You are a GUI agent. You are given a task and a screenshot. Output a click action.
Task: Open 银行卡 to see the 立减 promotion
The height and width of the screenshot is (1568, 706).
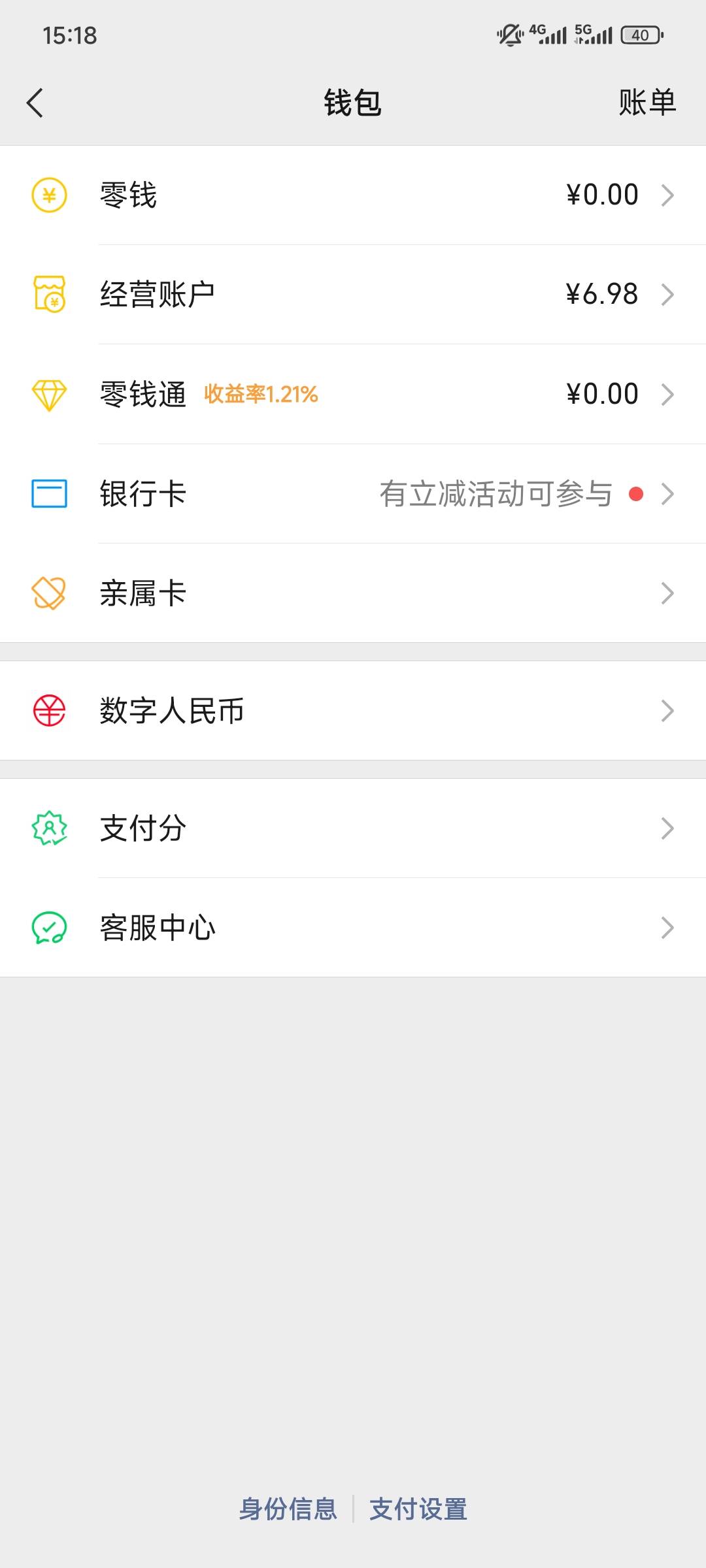coord(353,494)
